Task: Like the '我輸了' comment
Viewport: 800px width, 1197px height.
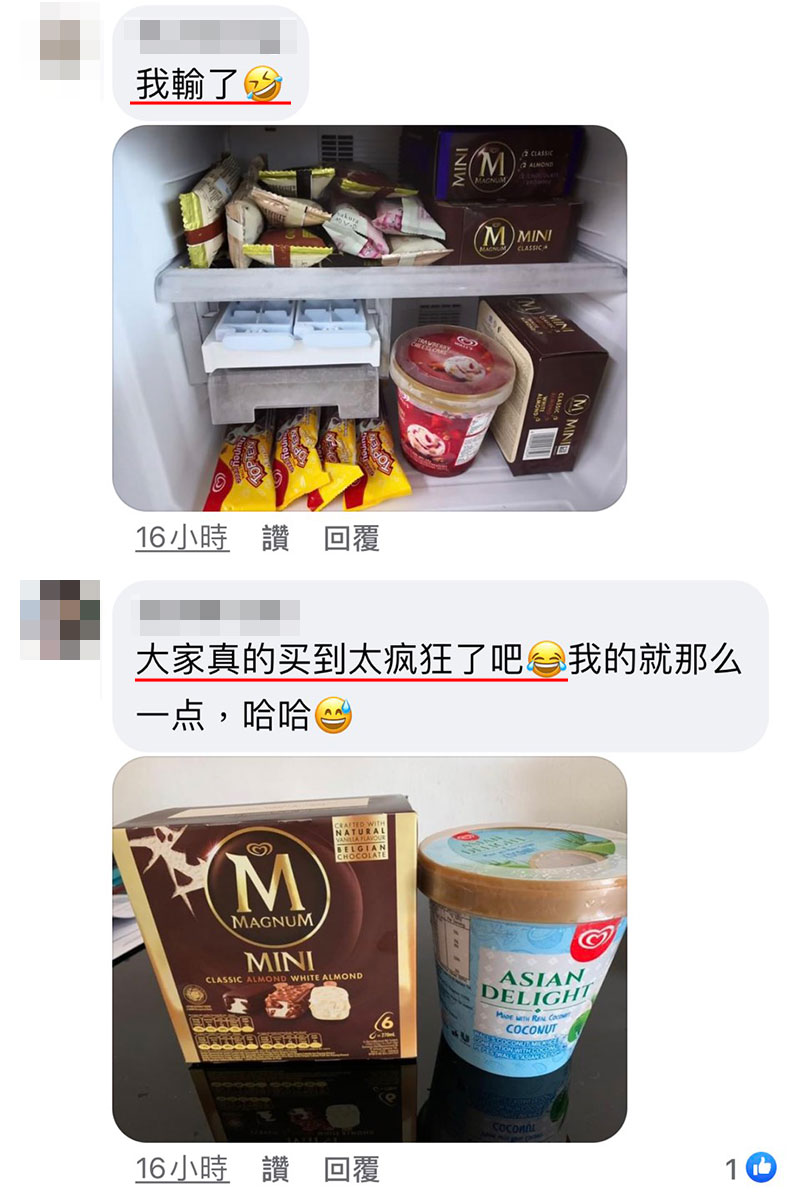Action: [275, 539]
